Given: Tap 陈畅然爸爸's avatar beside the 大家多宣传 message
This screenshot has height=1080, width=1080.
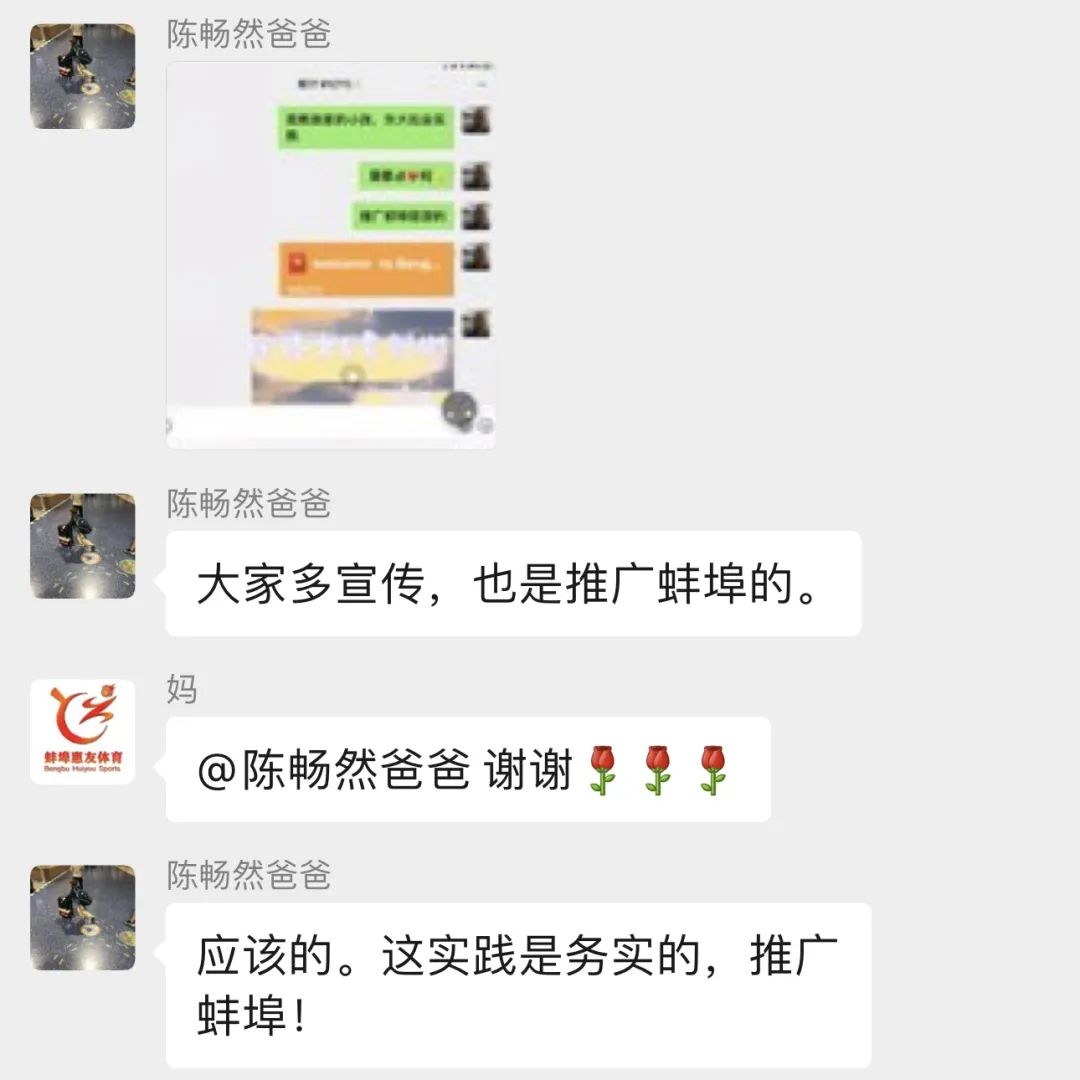Looking at the screenshot, I should [x=82, y=546].
